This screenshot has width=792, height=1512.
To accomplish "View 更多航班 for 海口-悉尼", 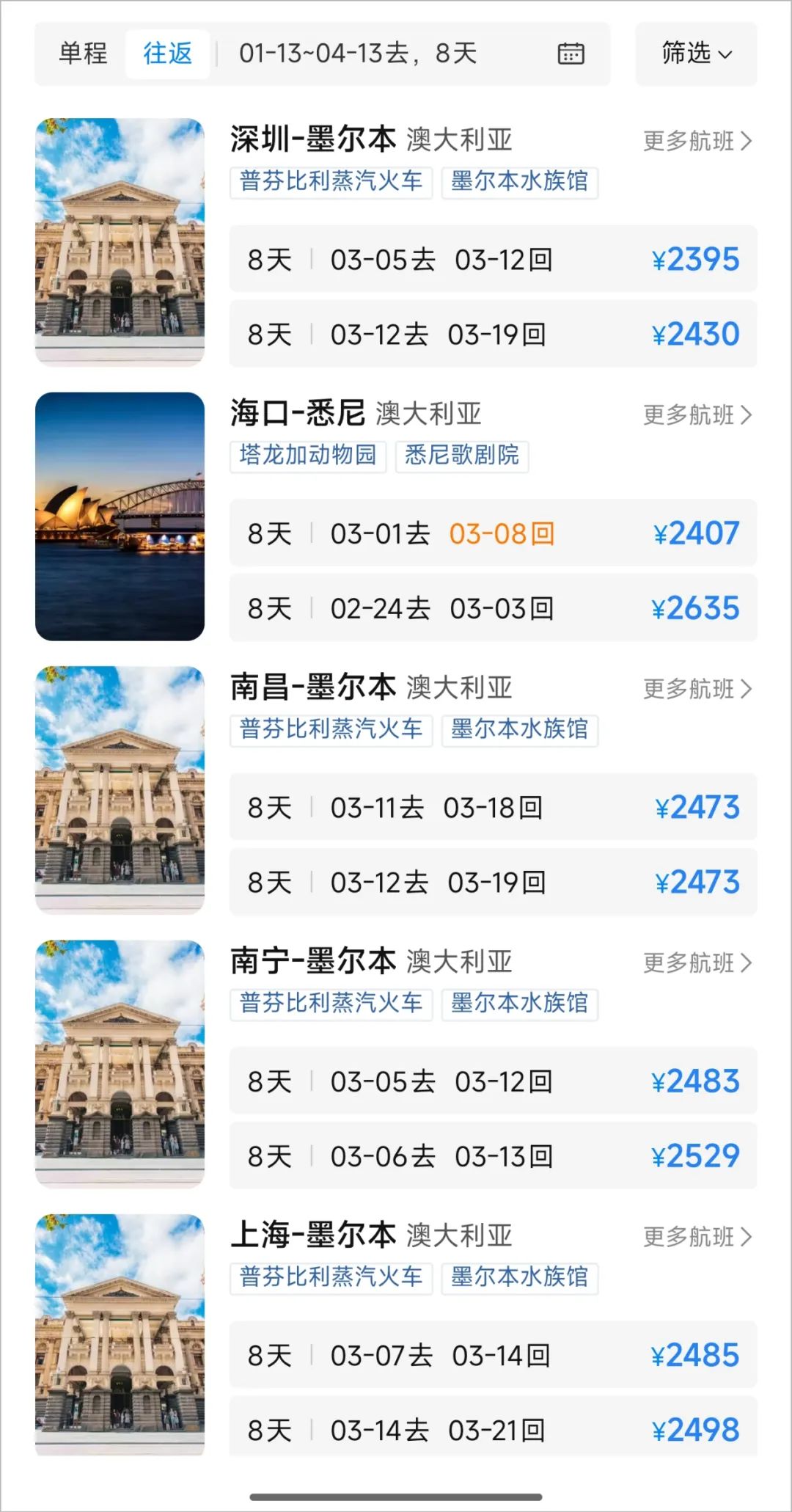I will (x=697, y=415).
